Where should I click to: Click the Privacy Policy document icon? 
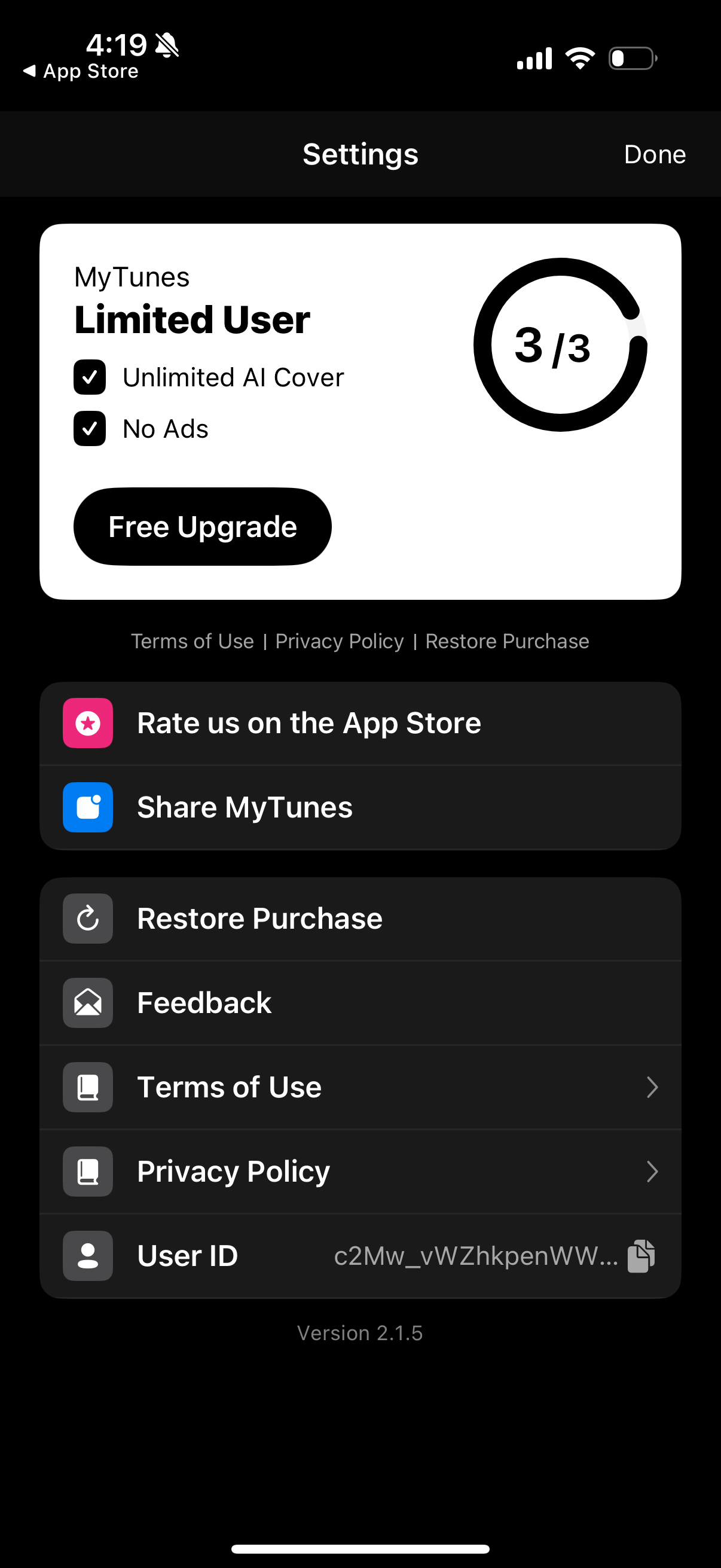(88, 1171)
